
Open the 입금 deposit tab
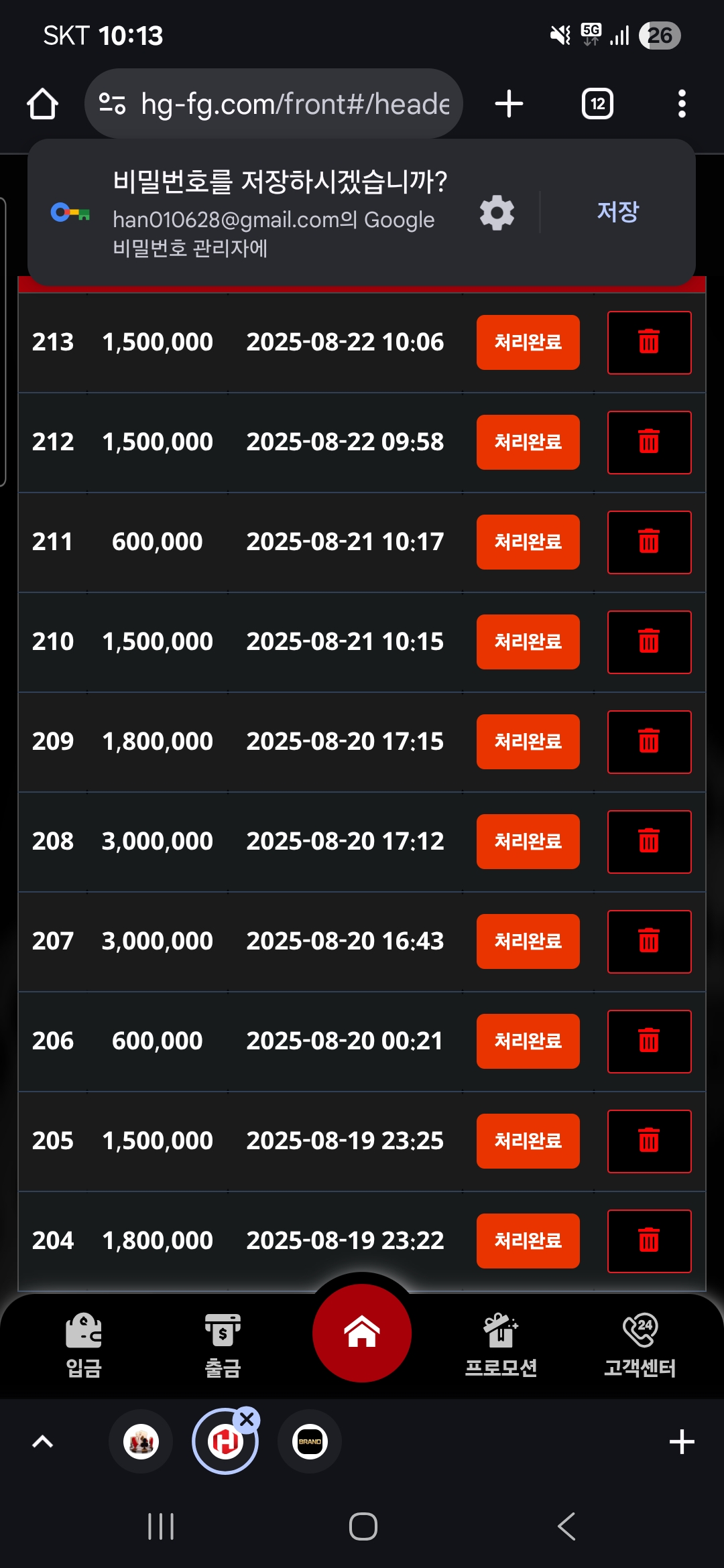point(84,1345)
